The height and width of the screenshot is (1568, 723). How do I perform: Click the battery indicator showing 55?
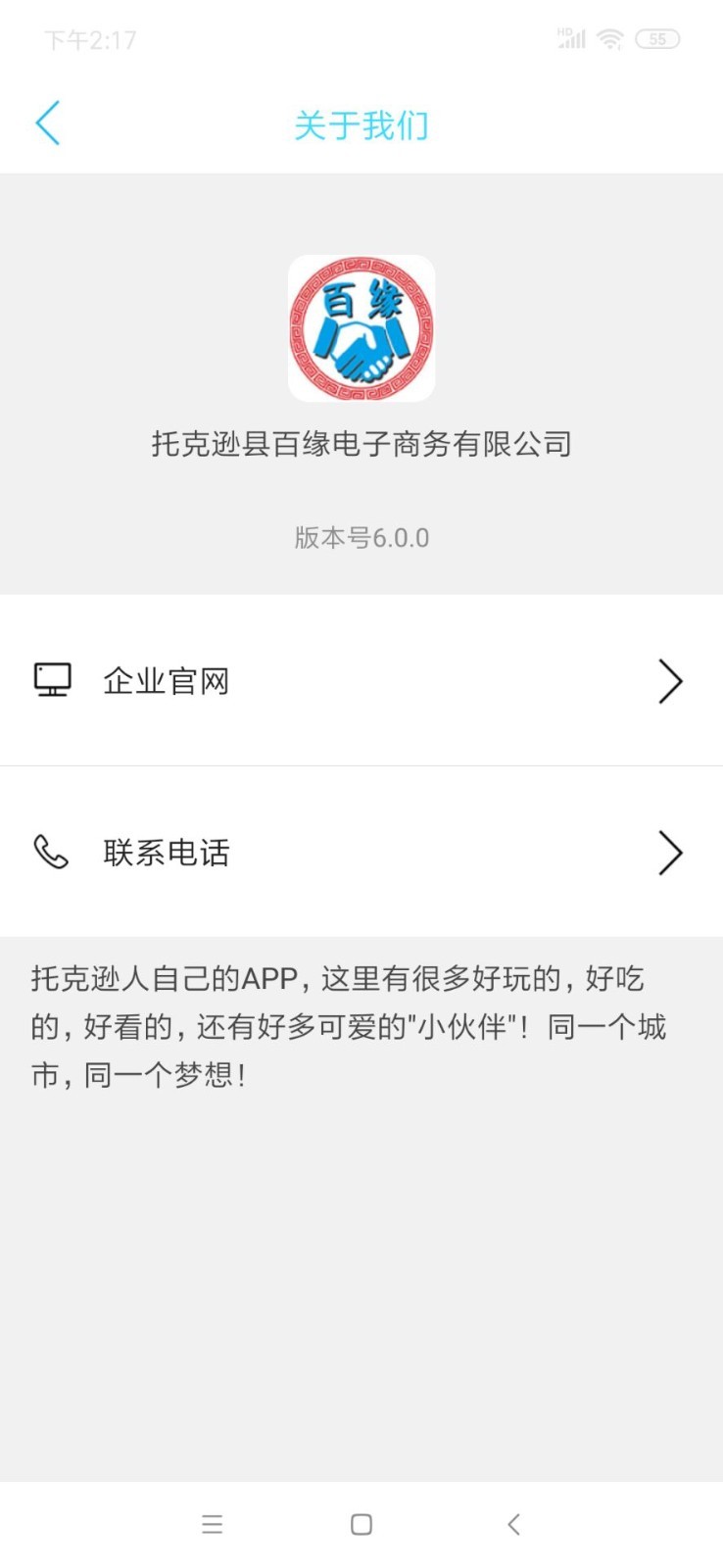point(658,37)
